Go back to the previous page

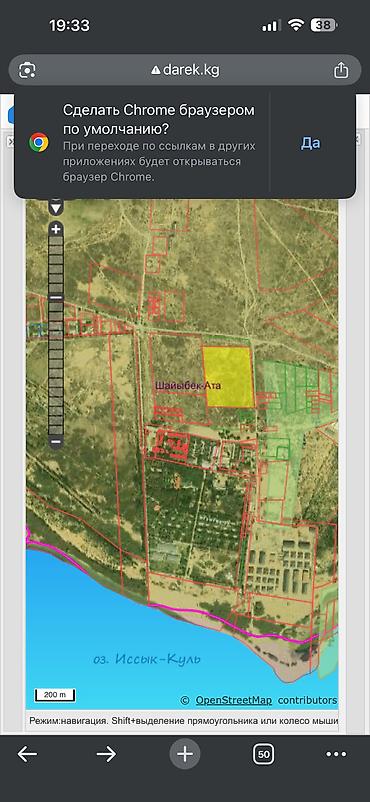[x=27, y=754]
